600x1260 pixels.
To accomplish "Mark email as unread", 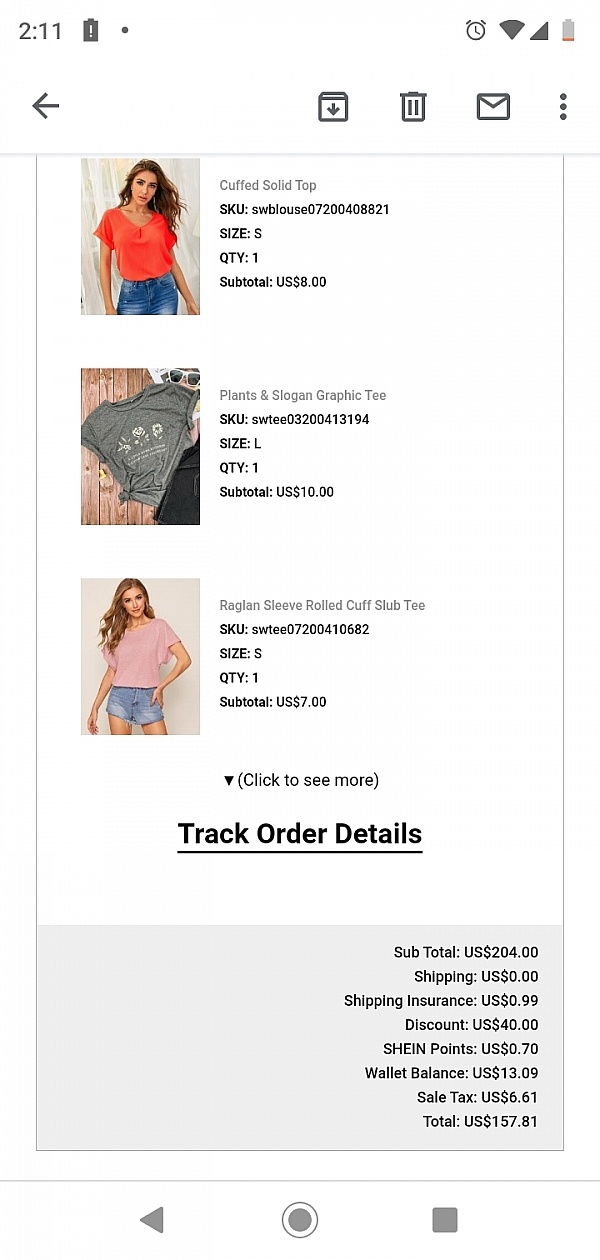I will pyautogui.click(x=493, y=106).
